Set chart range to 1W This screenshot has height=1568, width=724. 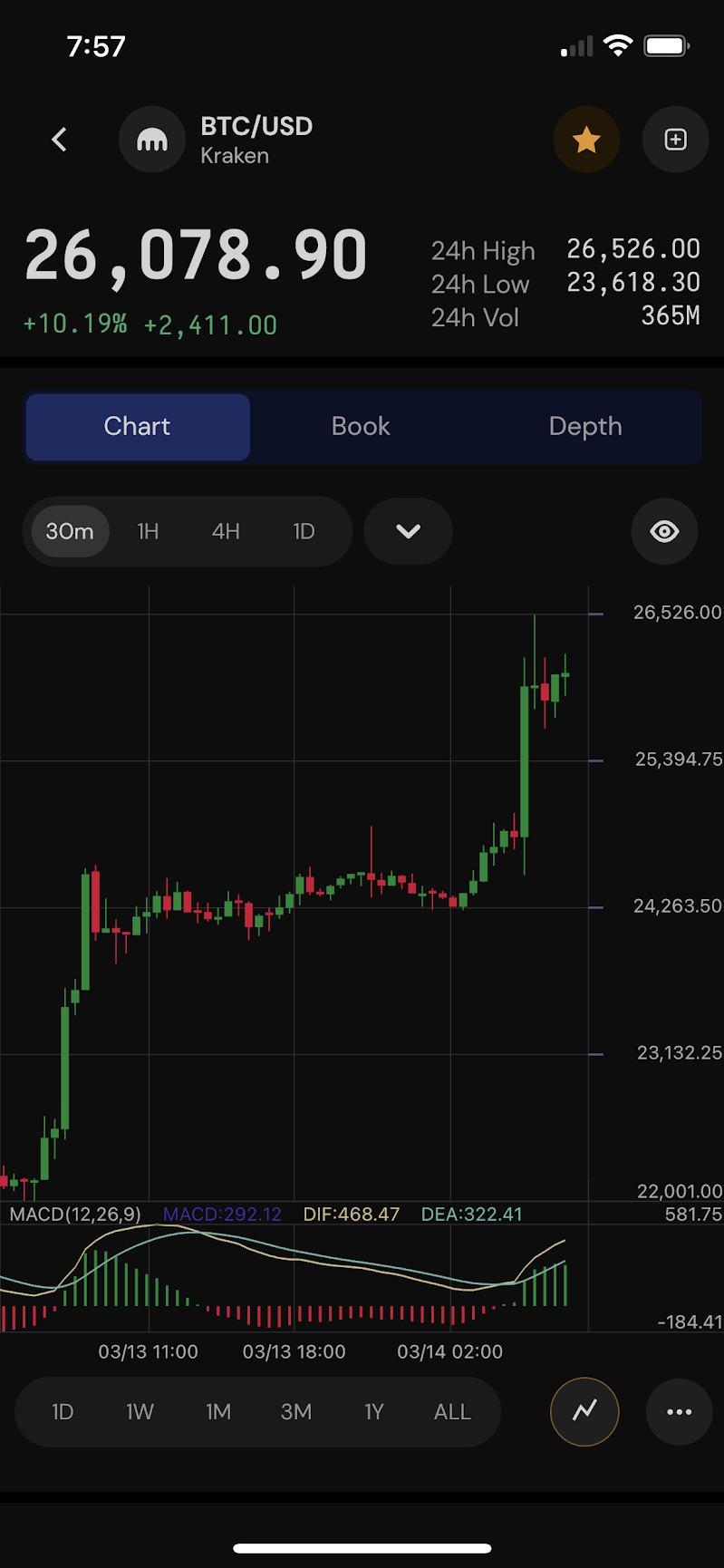coord(140,1412)
